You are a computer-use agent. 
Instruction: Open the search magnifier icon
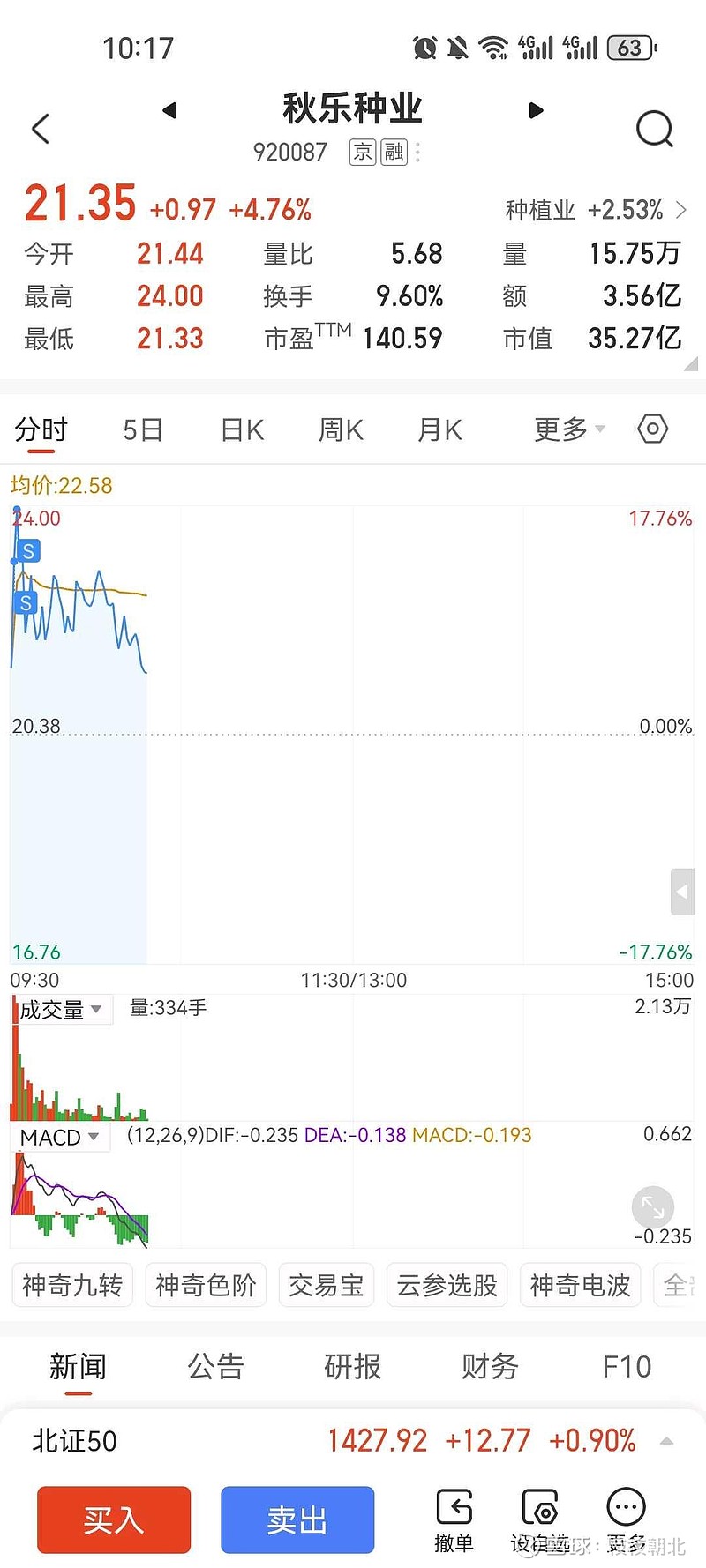[x=654, y=129]
